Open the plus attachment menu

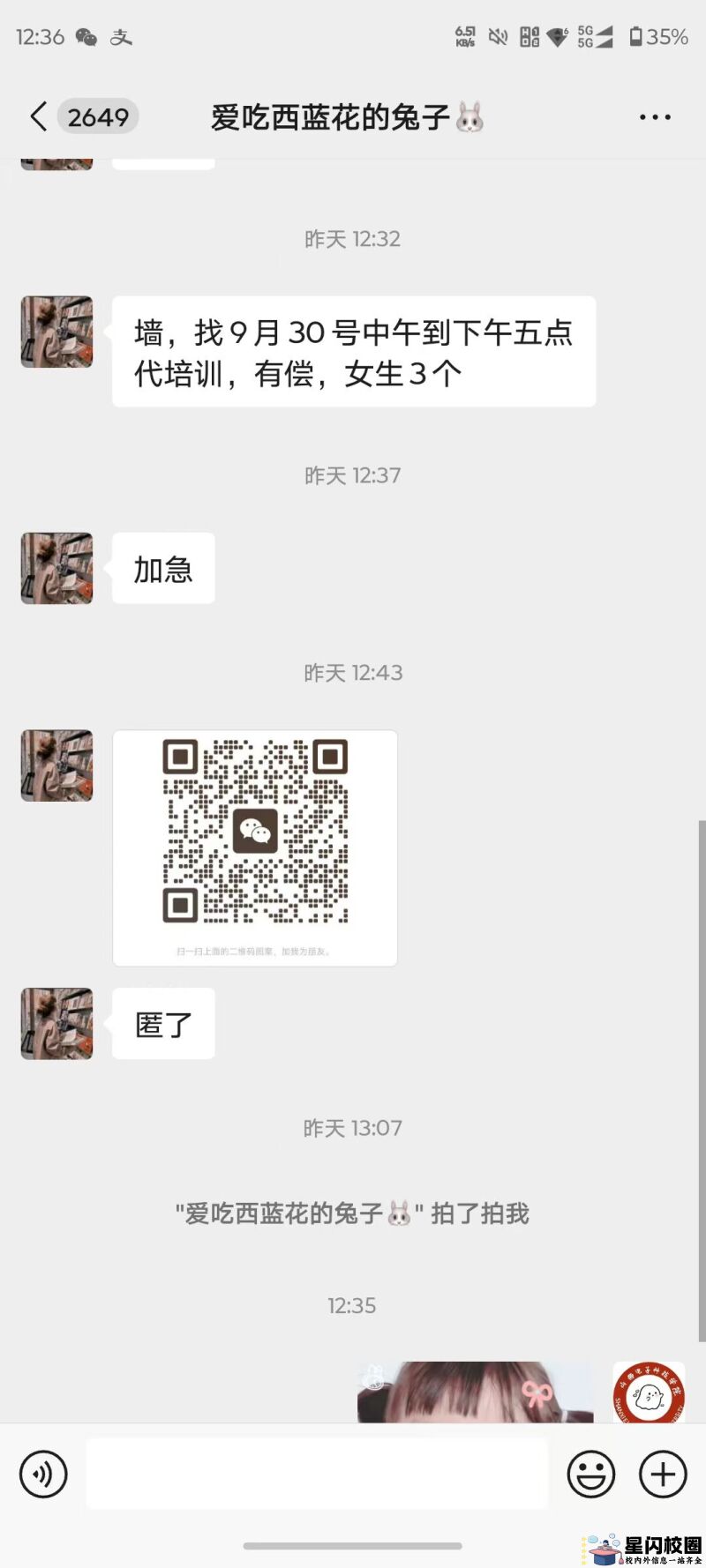pos(663,1474)
